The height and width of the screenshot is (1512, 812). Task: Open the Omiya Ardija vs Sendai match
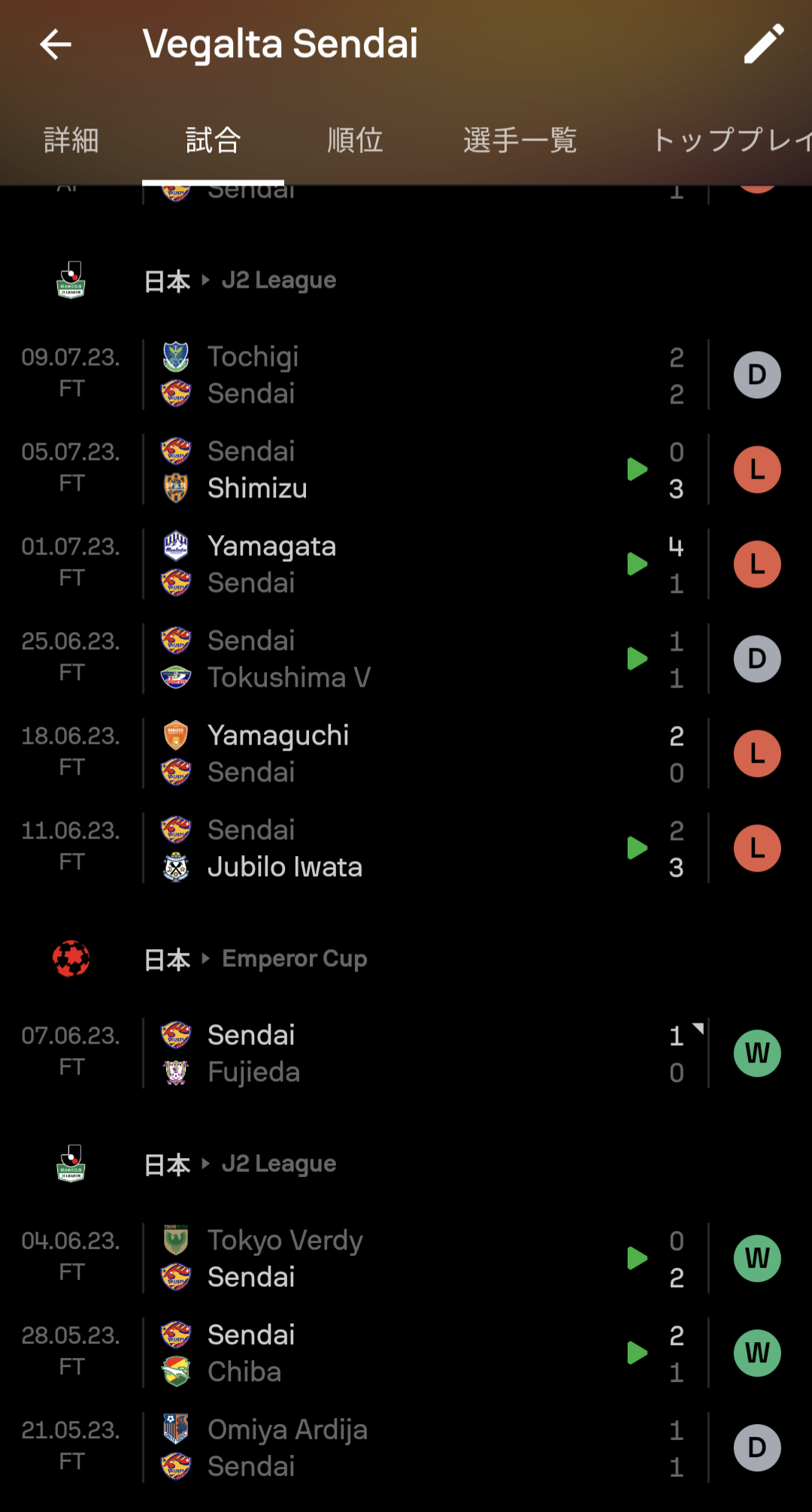pos(406,1448)
